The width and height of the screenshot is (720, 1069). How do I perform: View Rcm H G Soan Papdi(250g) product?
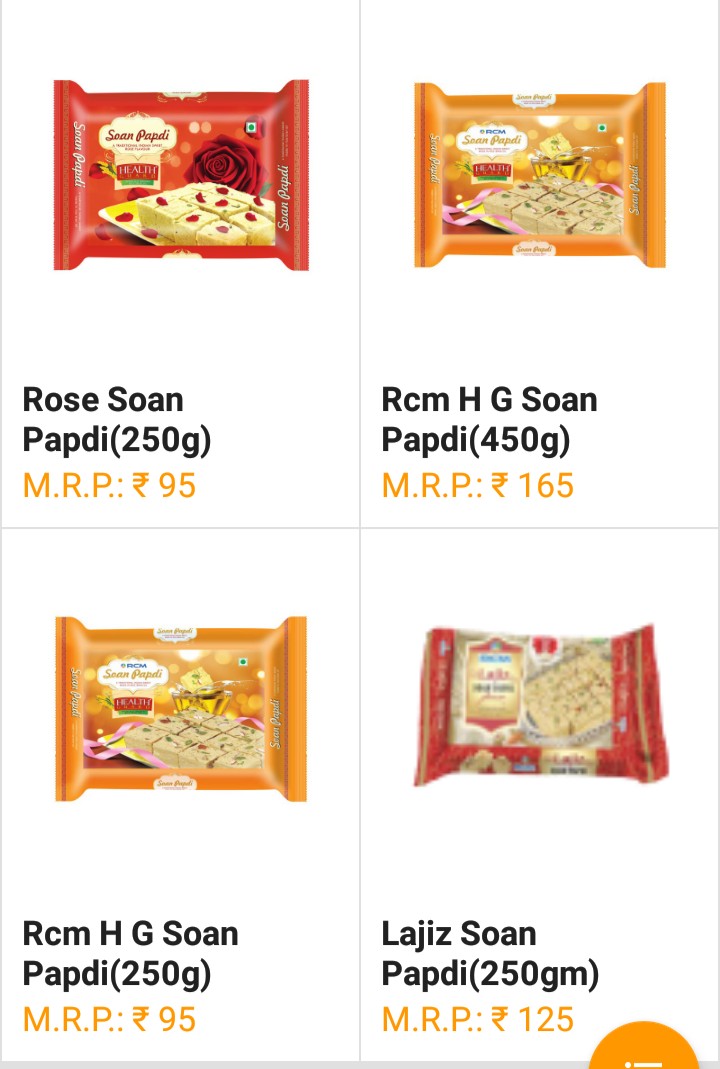pos(181,709)
